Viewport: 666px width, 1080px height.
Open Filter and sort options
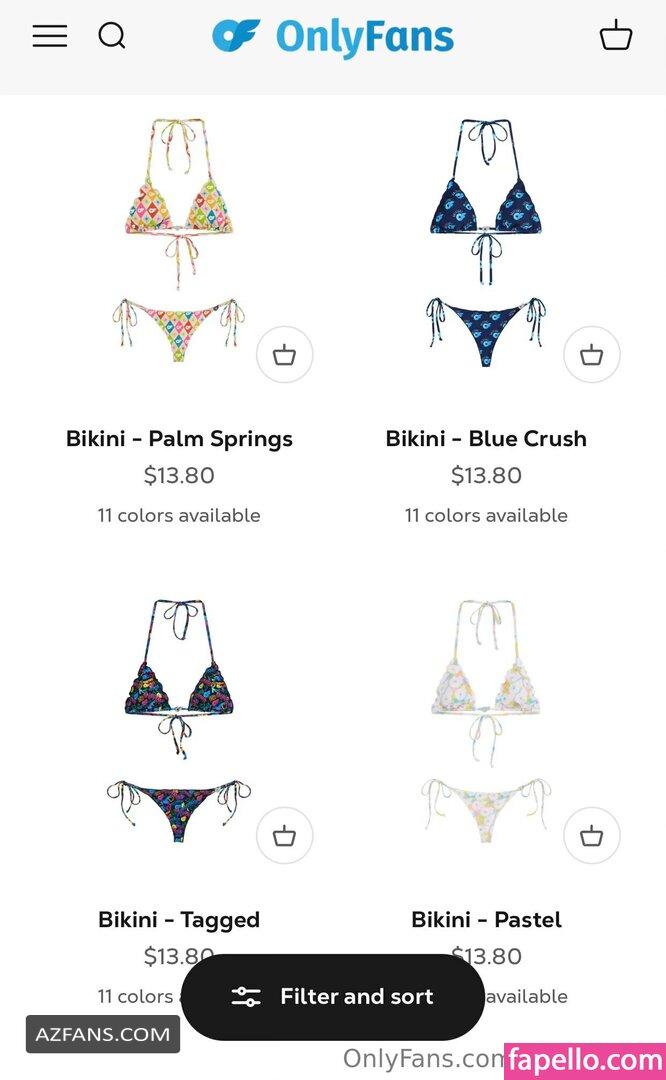coord(333,997)
